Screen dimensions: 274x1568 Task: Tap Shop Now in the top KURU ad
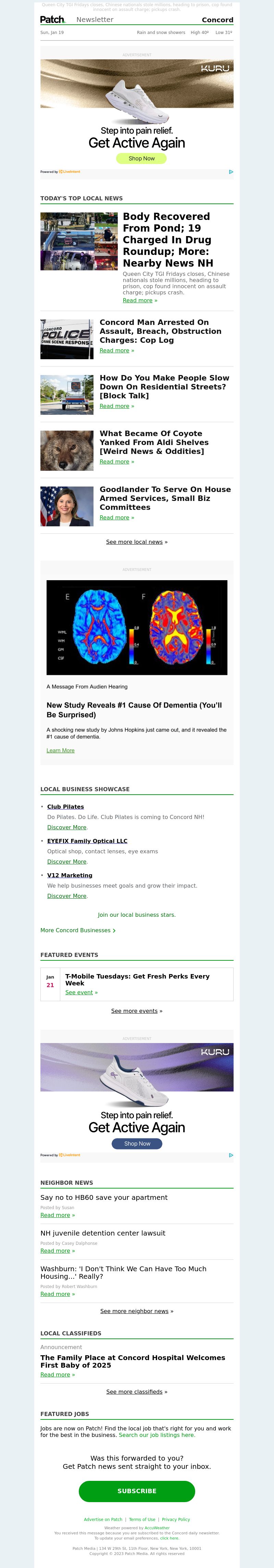(141, 158)
